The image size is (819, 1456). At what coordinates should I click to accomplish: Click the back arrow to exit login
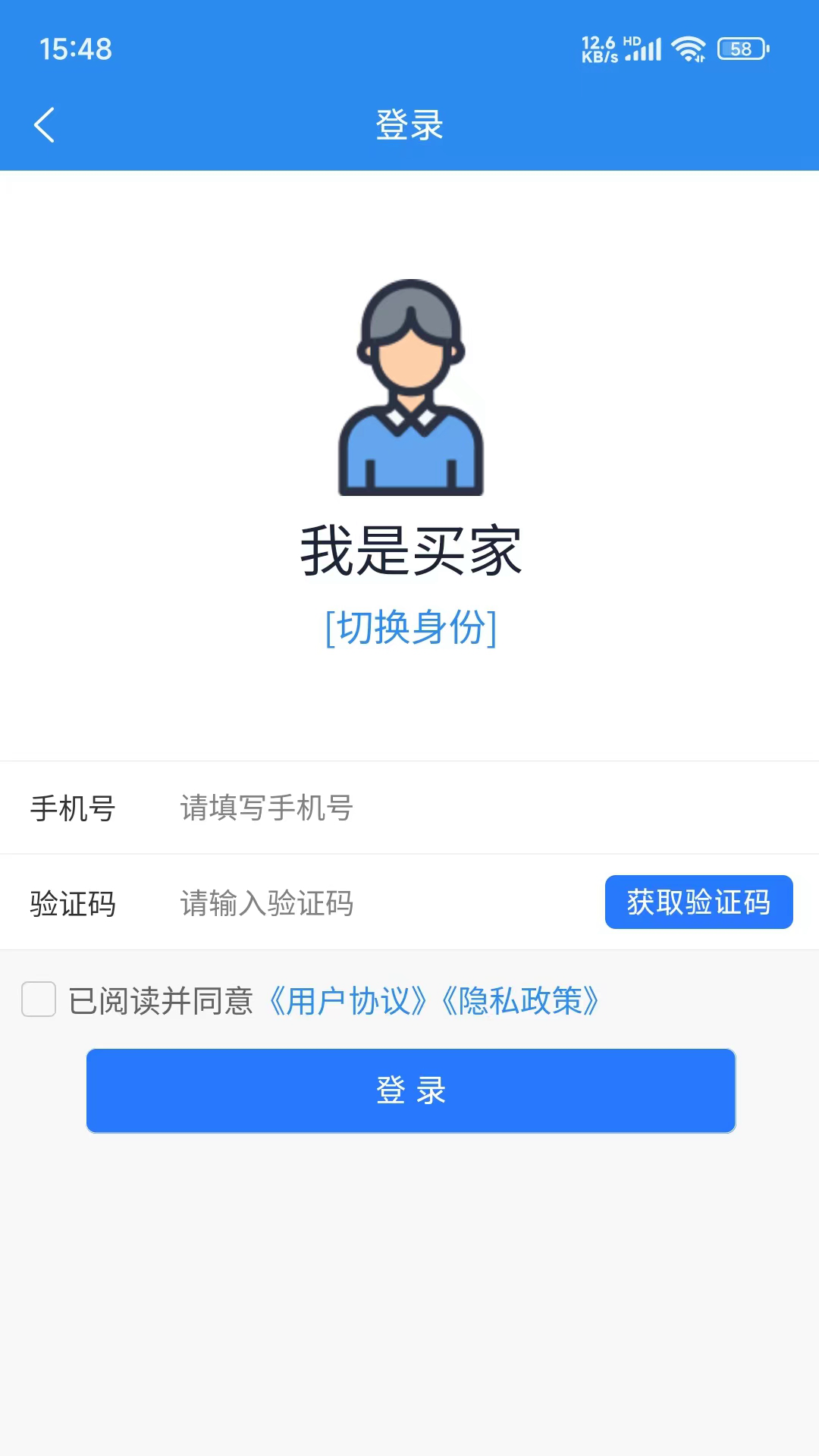coord(44,125)
